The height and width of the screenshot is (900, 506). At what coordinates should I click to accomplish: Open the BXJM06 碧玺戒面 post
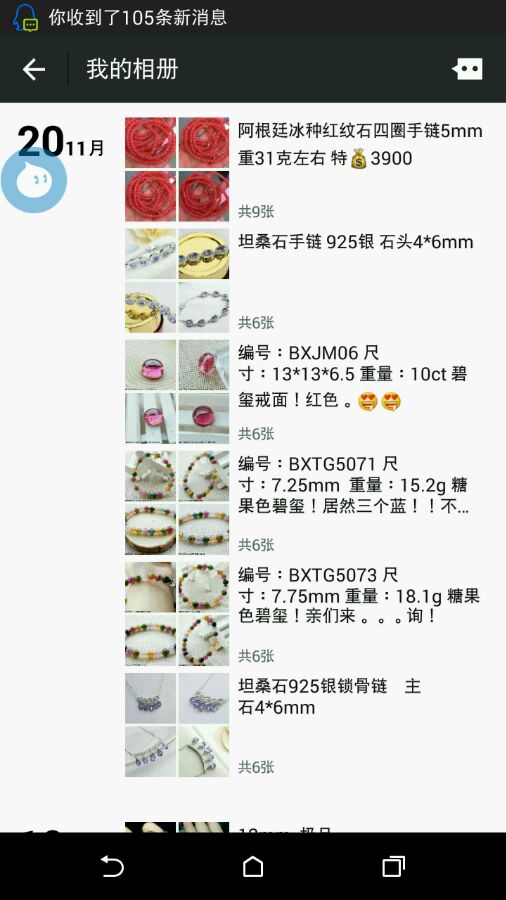click(x=305, y=391)
